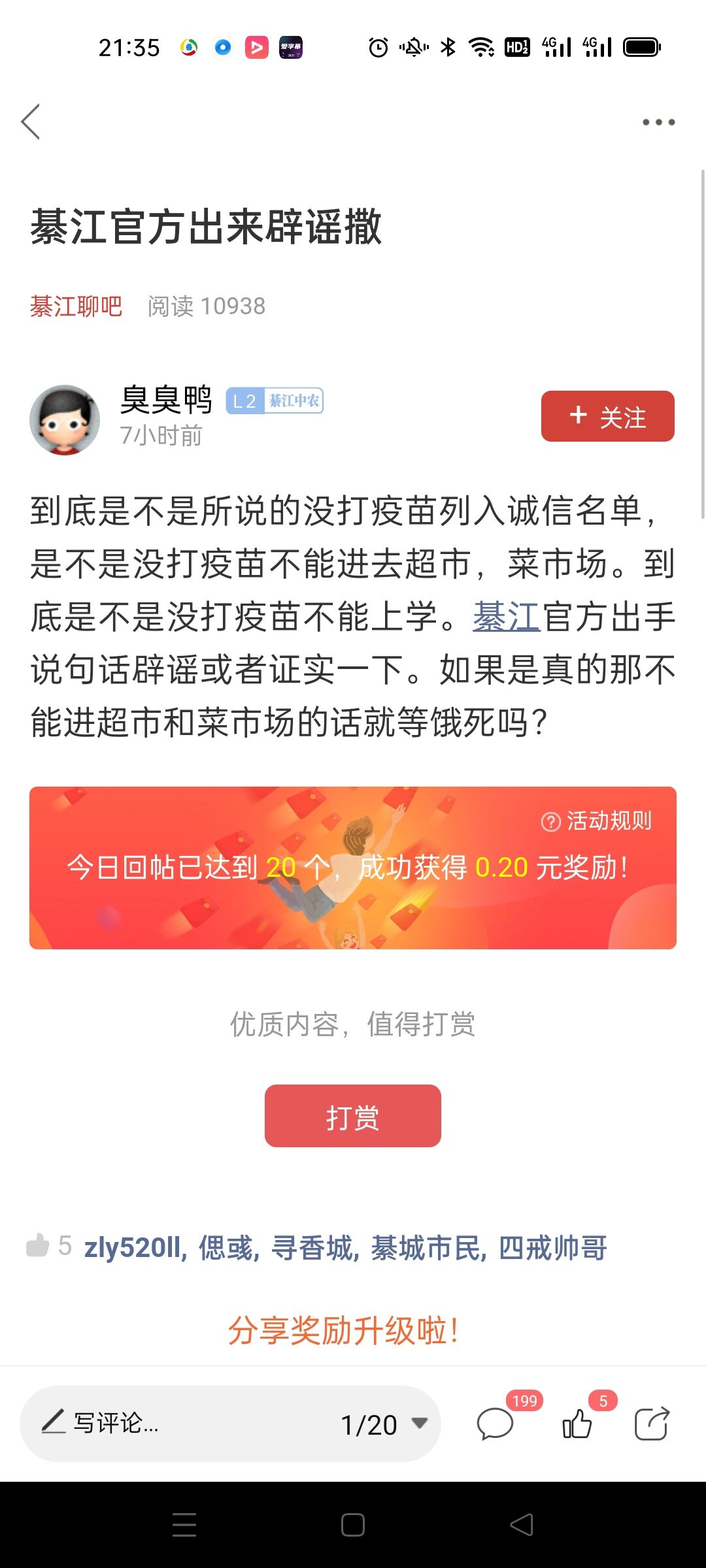This screenshot has height=1568, width=706.
Task: View 臭臭鸭's profile avatar
Action: tap(64, 420)
